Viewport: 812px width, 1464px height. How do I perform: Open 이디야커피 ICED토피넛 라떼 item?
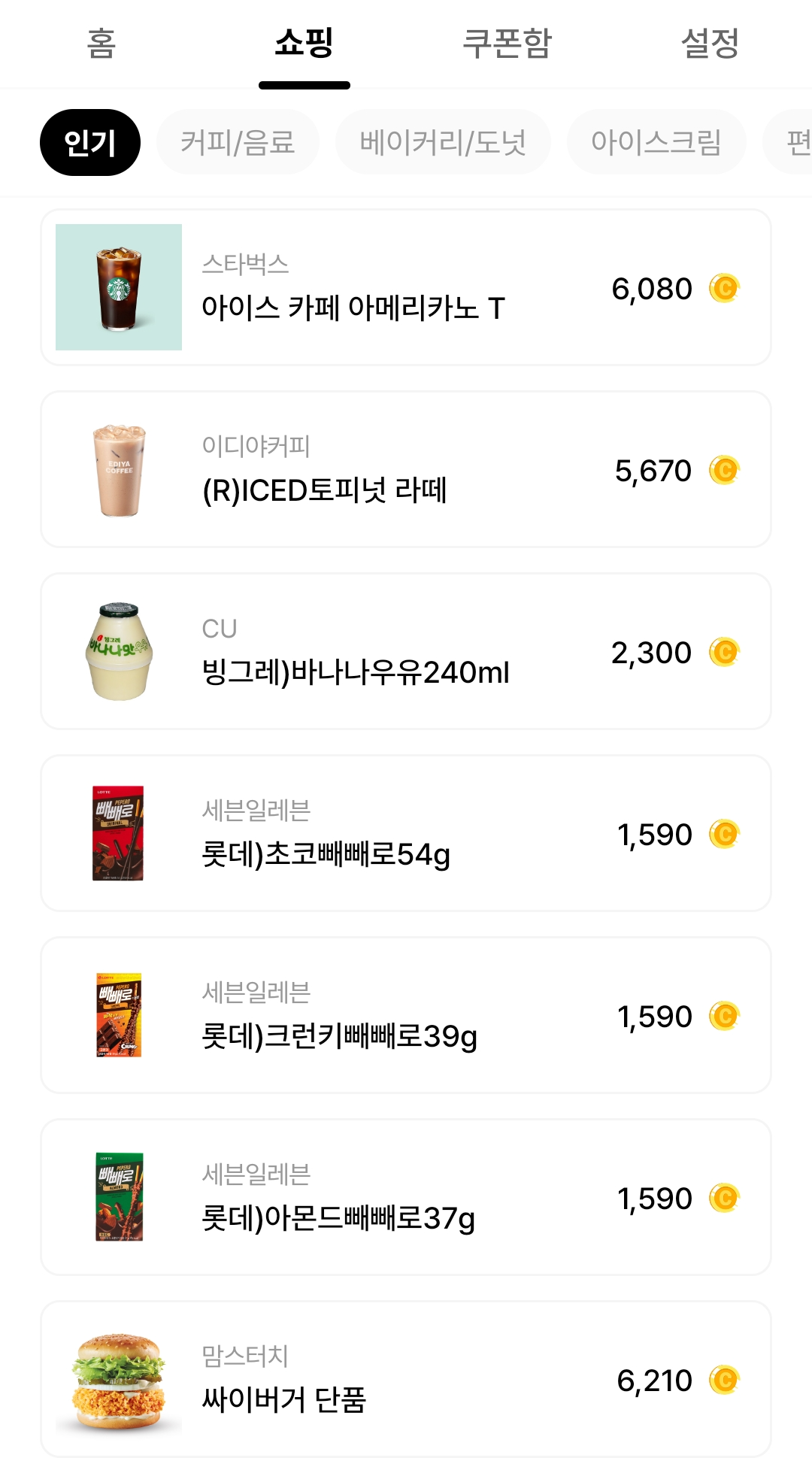coord(406,470)
